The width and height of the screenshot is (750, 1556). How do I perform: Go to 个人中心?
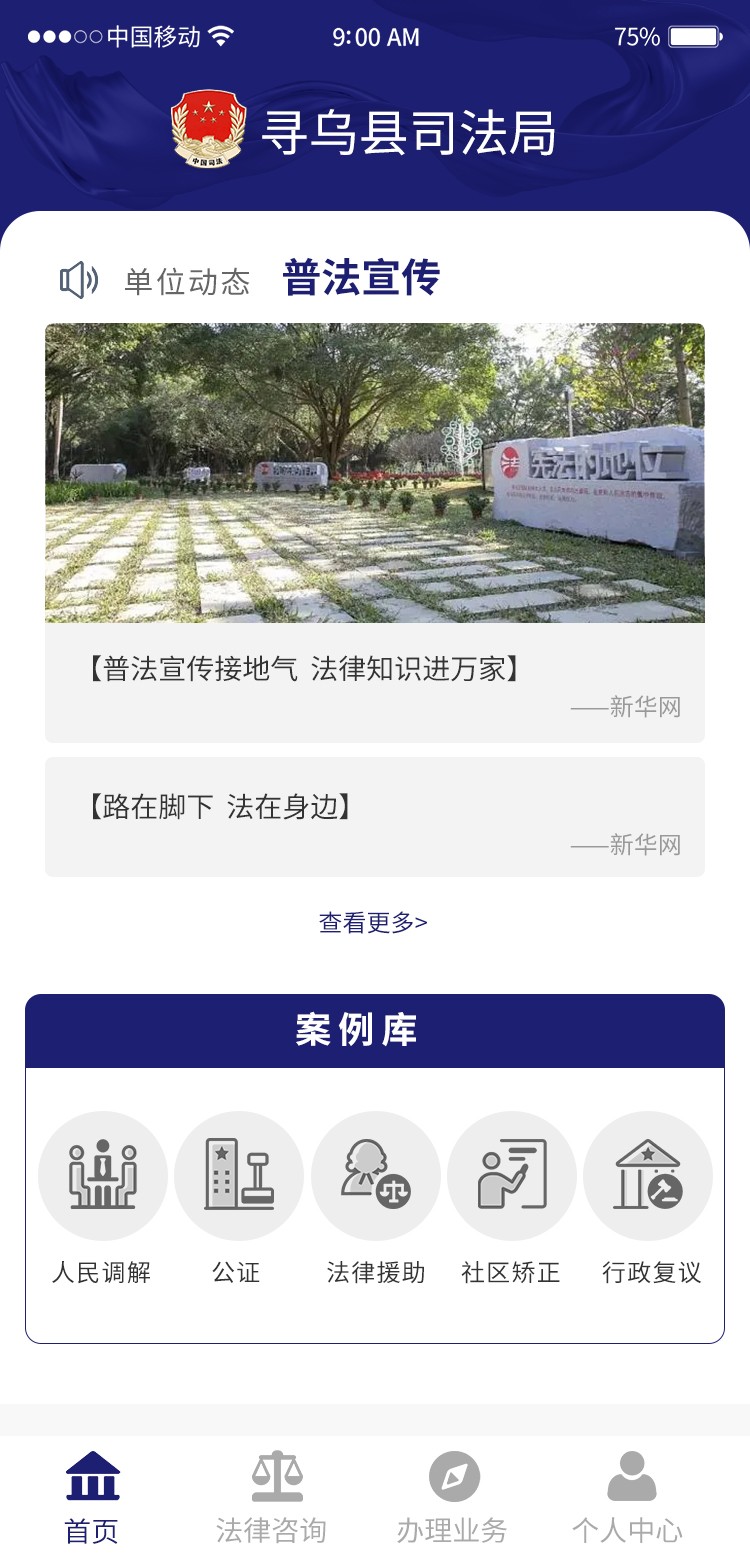[x=628, y=1497]
